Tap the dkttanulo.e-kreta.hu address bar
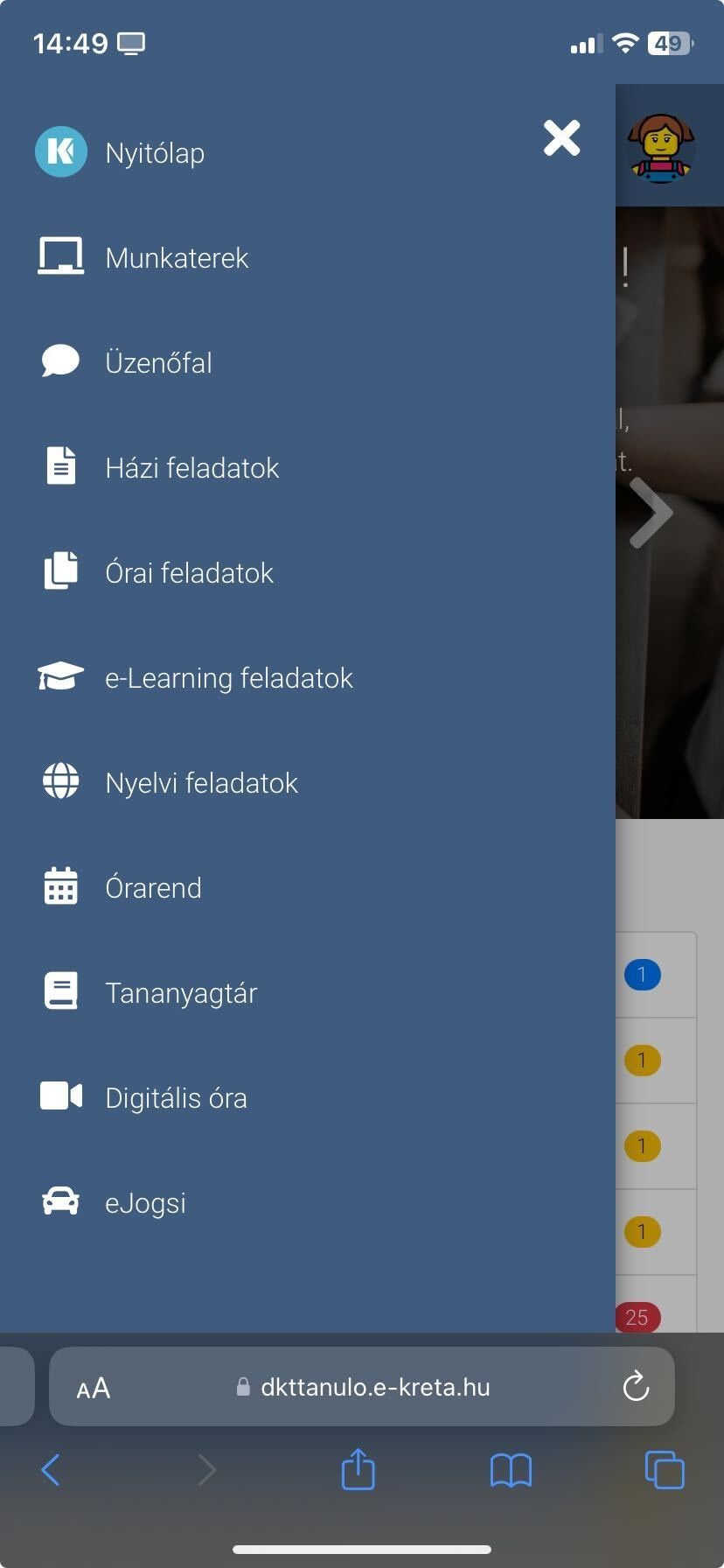 coord(362,1387)
